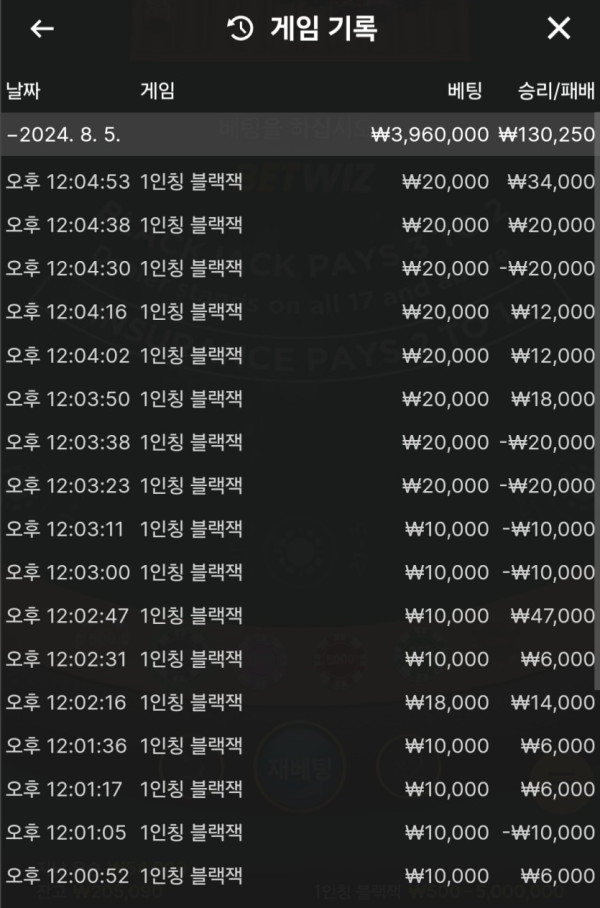Select the 오후 12:03:00 blackjack round
This screenshot has width=600, height=908.
click(x=300, y=573)
